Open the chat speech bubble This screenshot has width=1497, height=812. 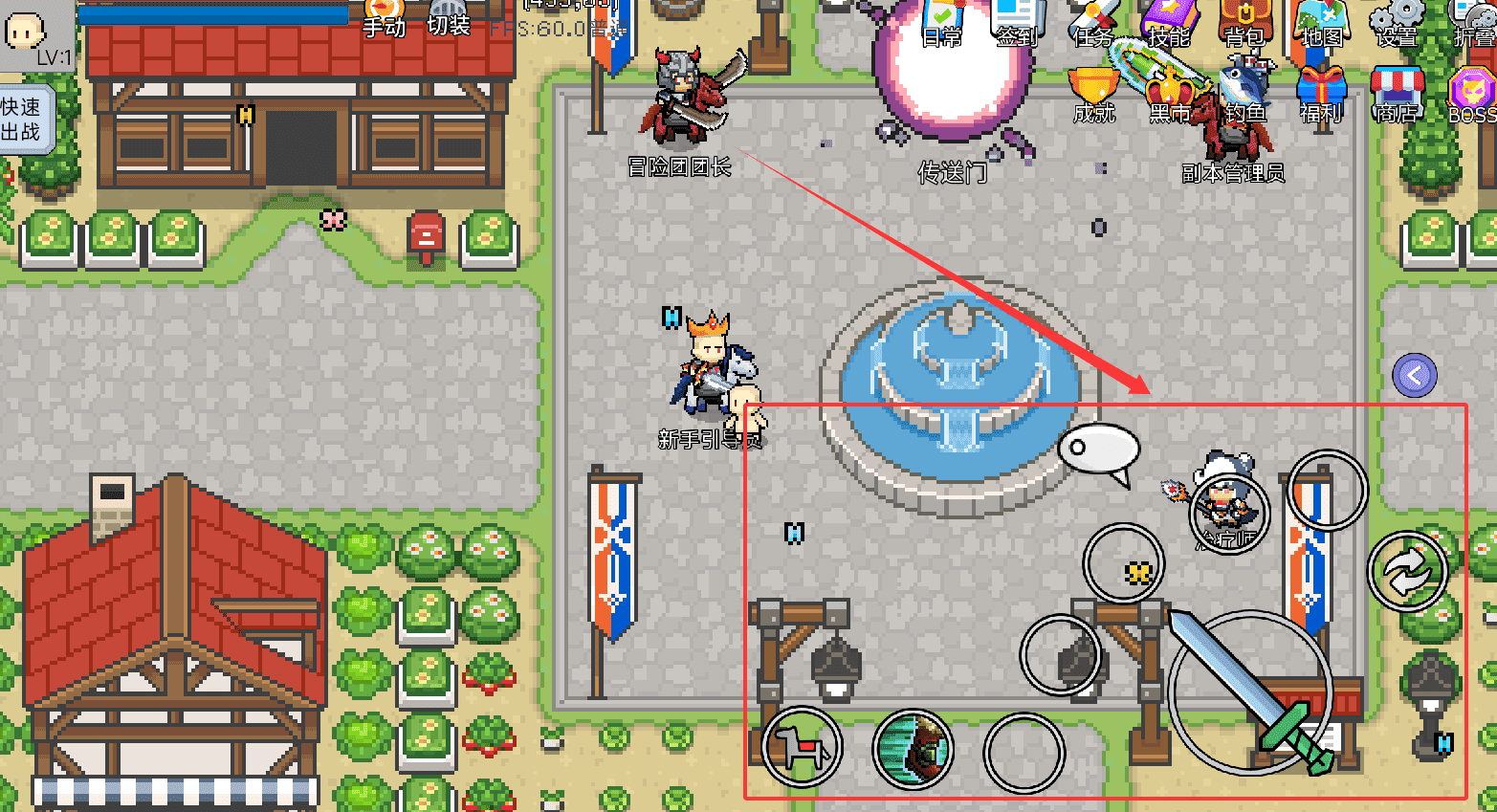tap(1099, 450)
